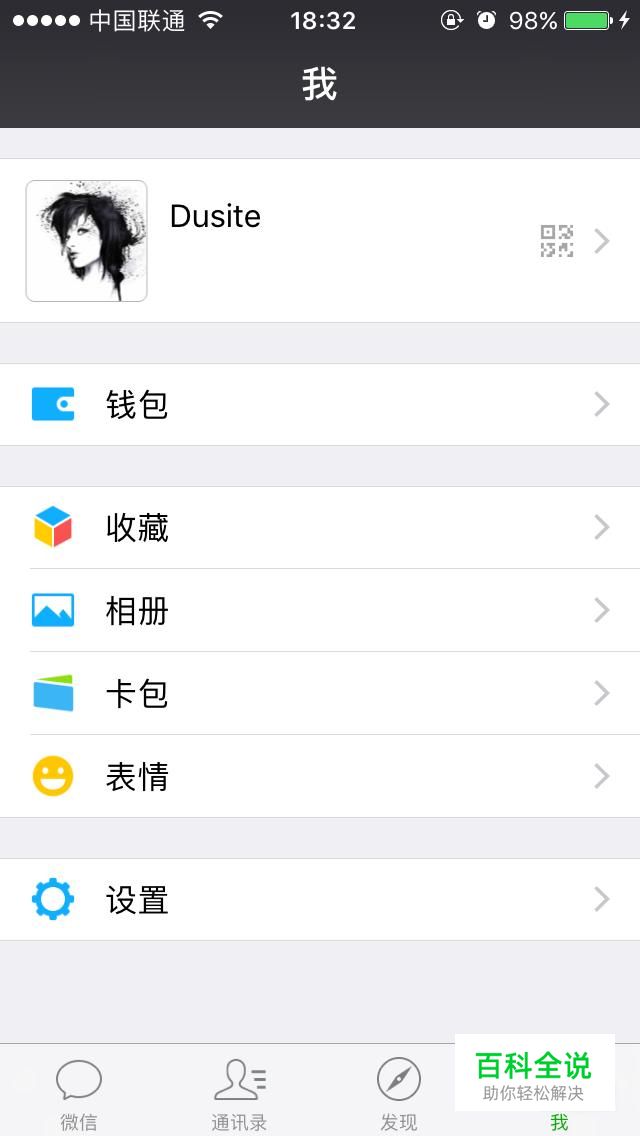Open 收藏 (Favorites)
The image size is (640, 1136).
(320, 527)
